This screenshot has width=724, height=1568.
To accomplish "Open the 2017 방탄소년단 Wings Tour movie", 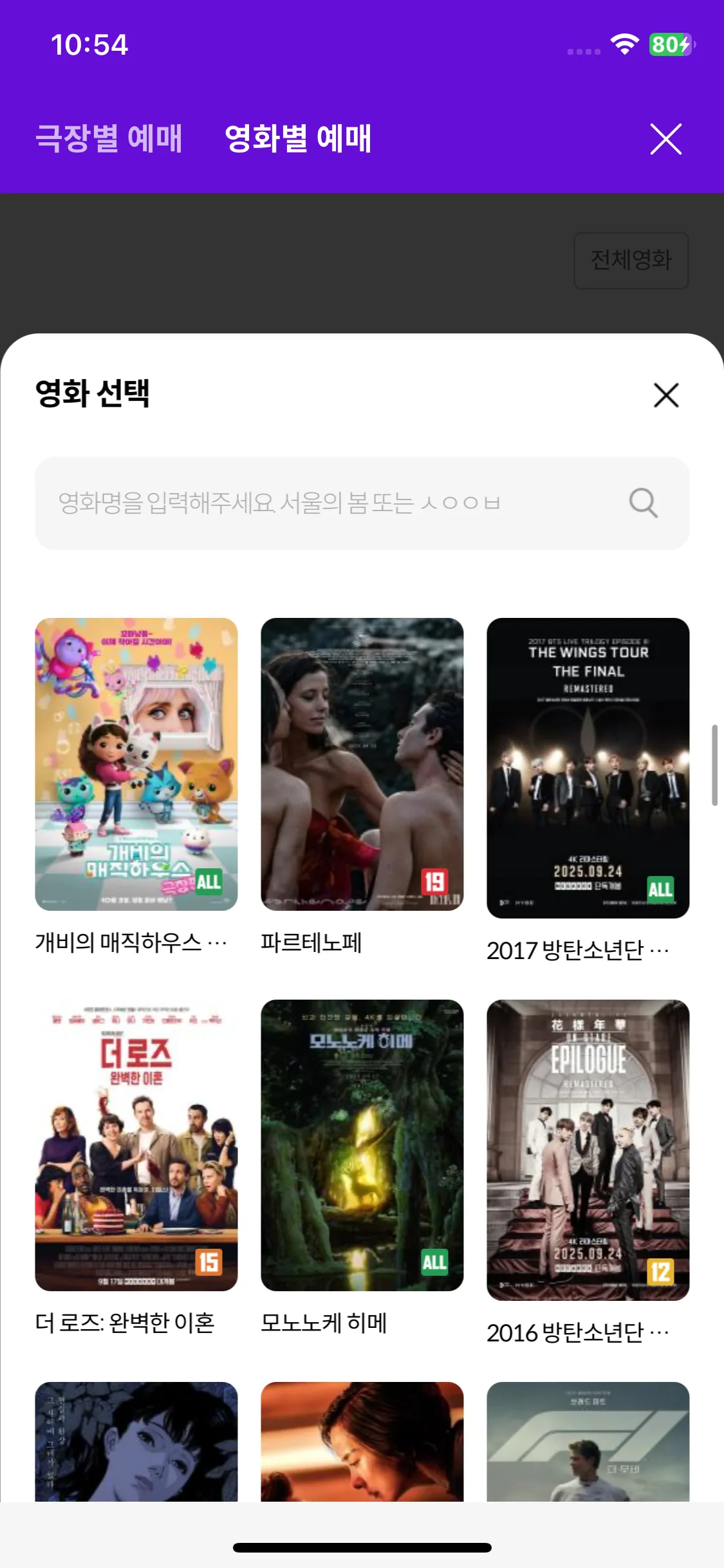I will pyautogui.click(x=588, y=768).
